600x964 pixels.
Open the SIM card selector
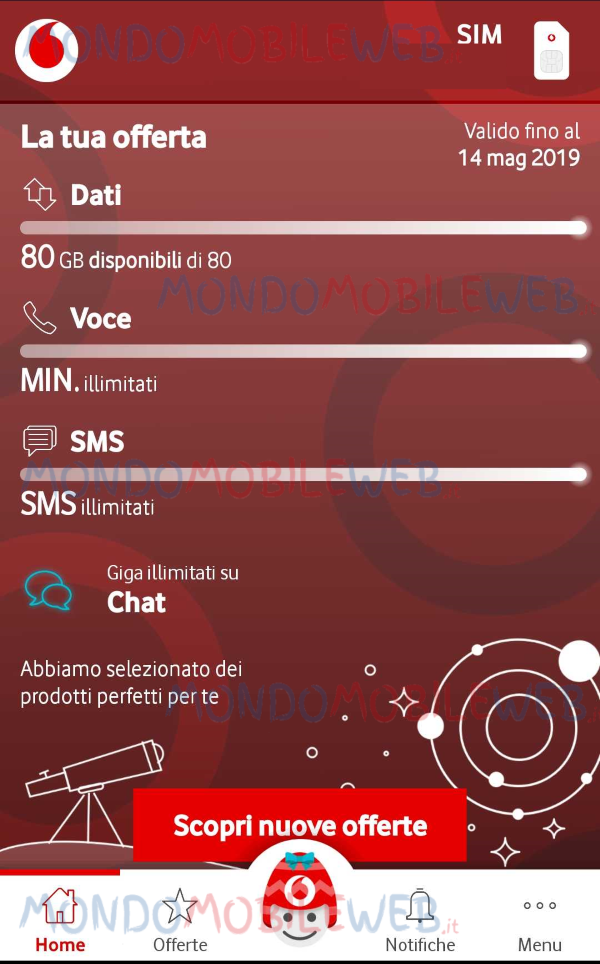(x=551, y=50)
